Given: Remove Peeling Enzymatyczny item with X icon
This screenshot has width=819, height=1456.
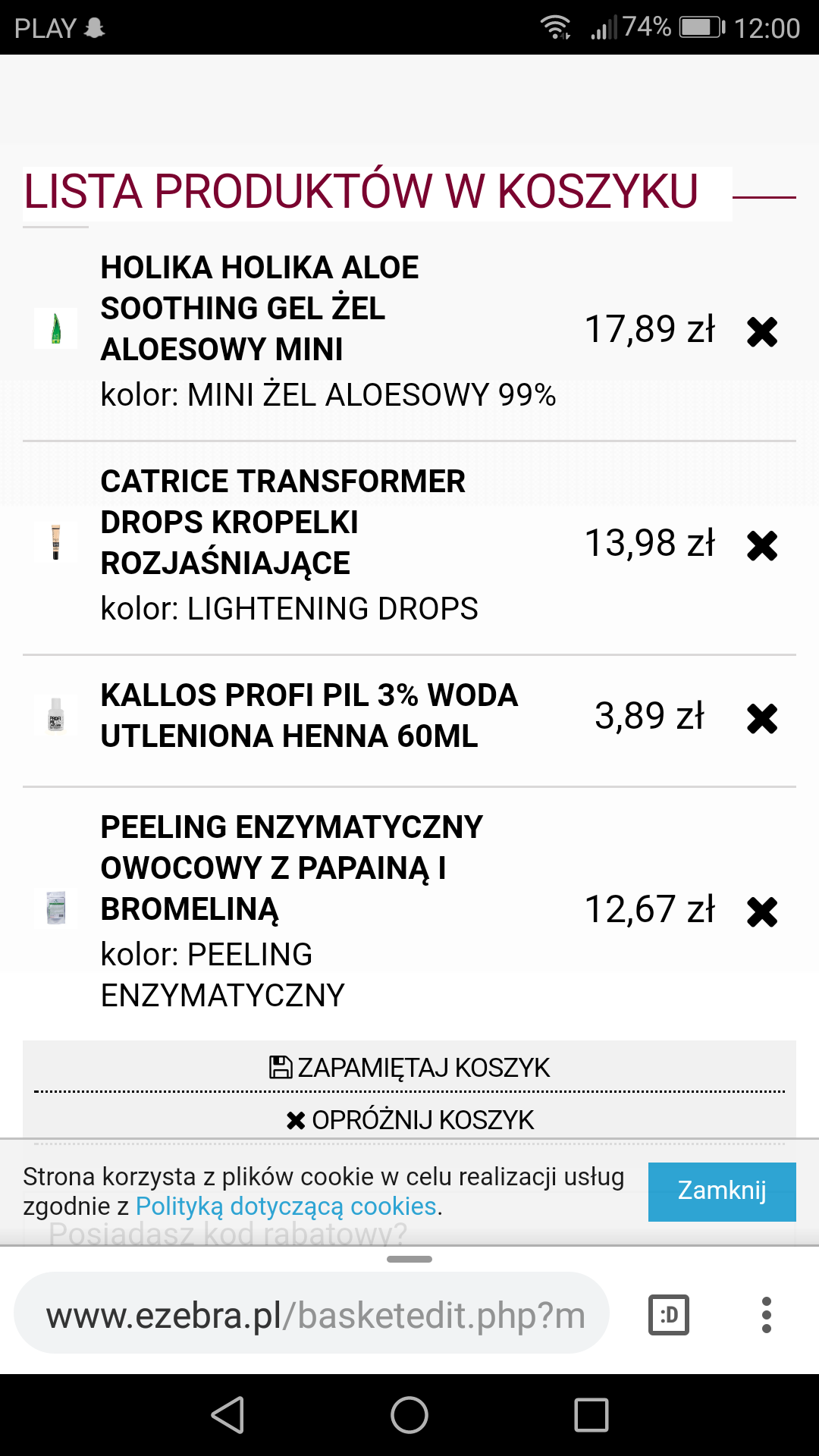Looking at the screenshot, I should click(763, 910).
